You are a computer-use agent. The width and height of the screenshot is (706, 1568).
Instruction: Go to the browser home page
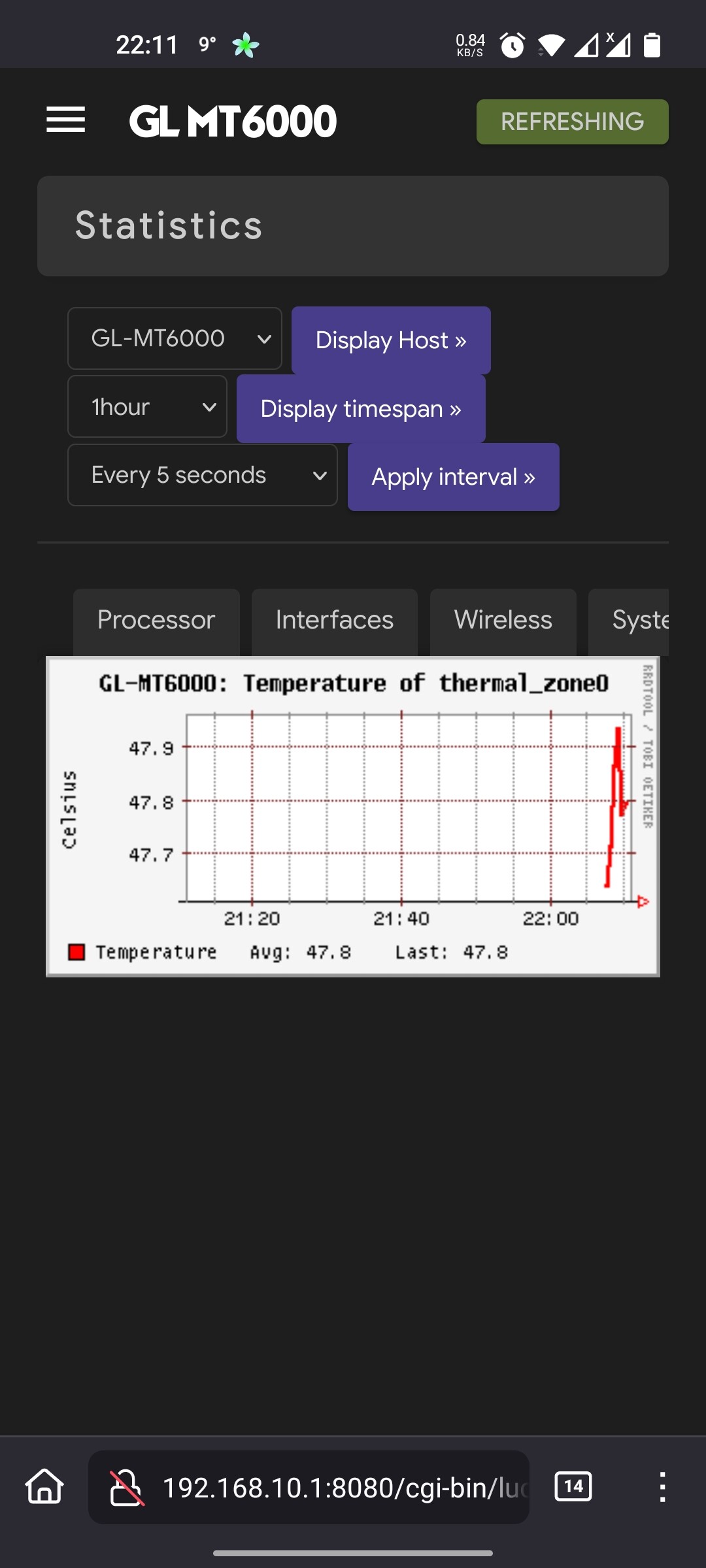point(44,1487)
